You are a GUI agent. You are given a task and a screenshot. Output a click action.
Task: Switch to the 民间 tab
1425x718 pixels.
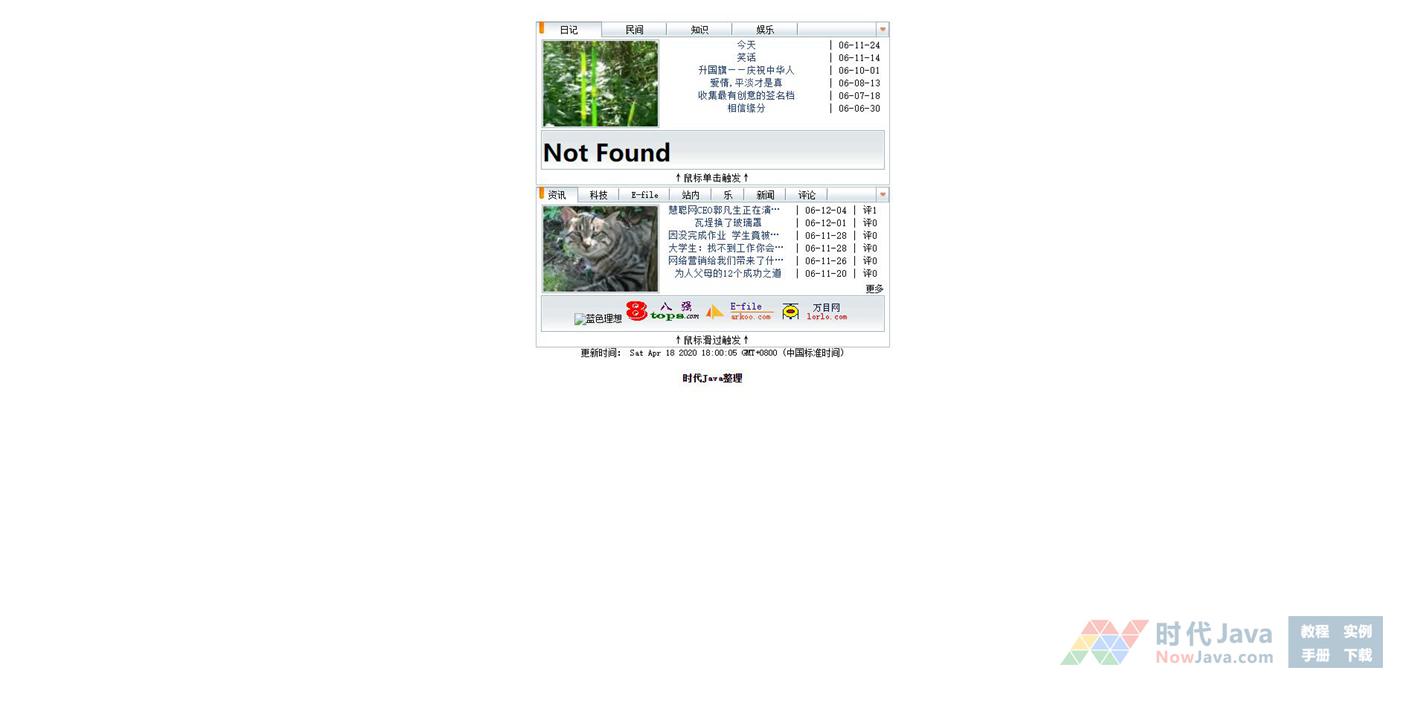[634, 30]
